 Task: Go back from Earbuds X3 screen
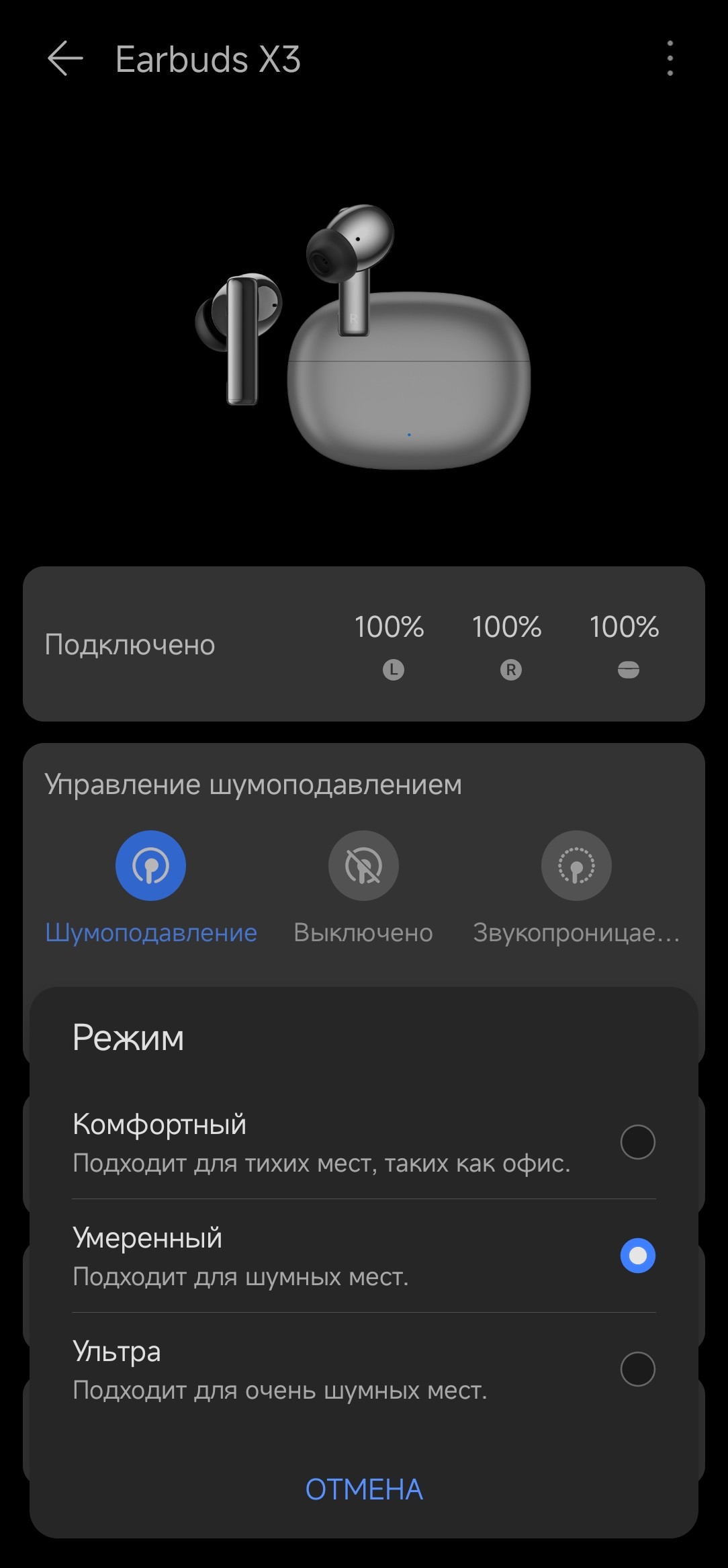tap(65, 58)
